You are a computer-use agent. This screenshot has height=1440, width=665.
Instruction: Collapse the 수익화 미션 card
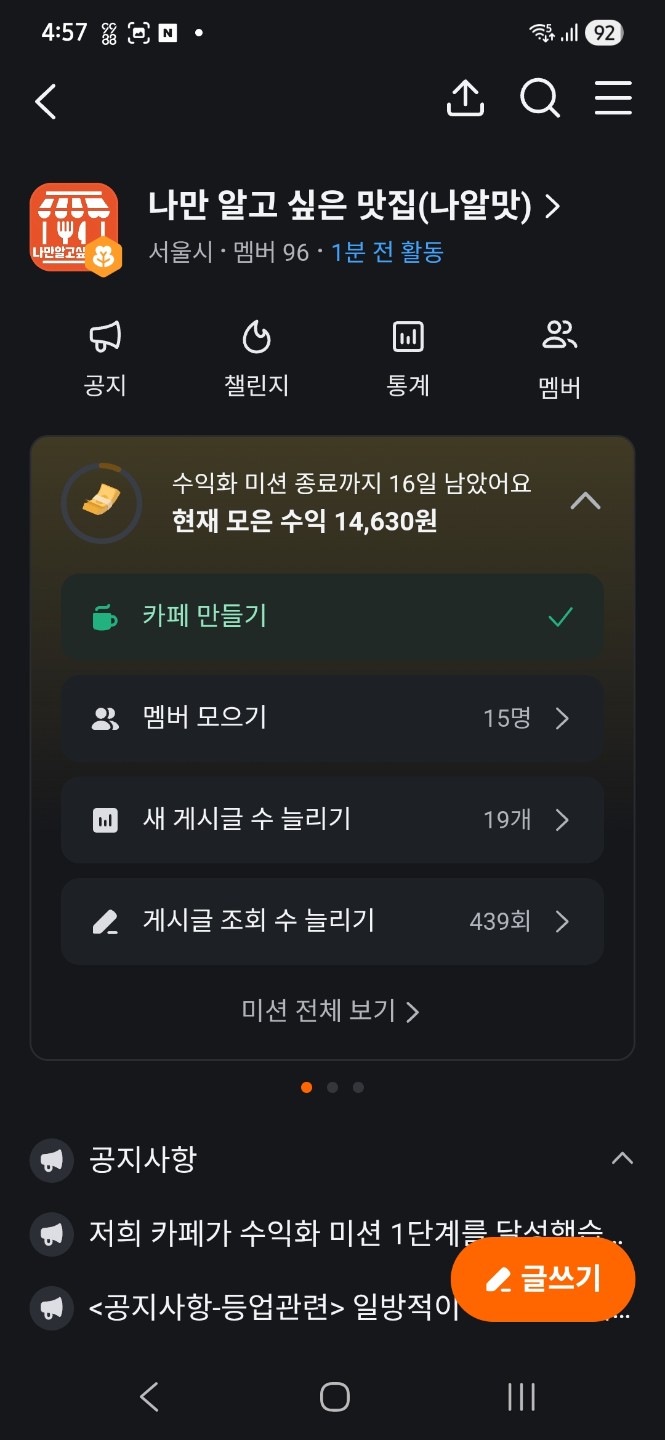585,501
